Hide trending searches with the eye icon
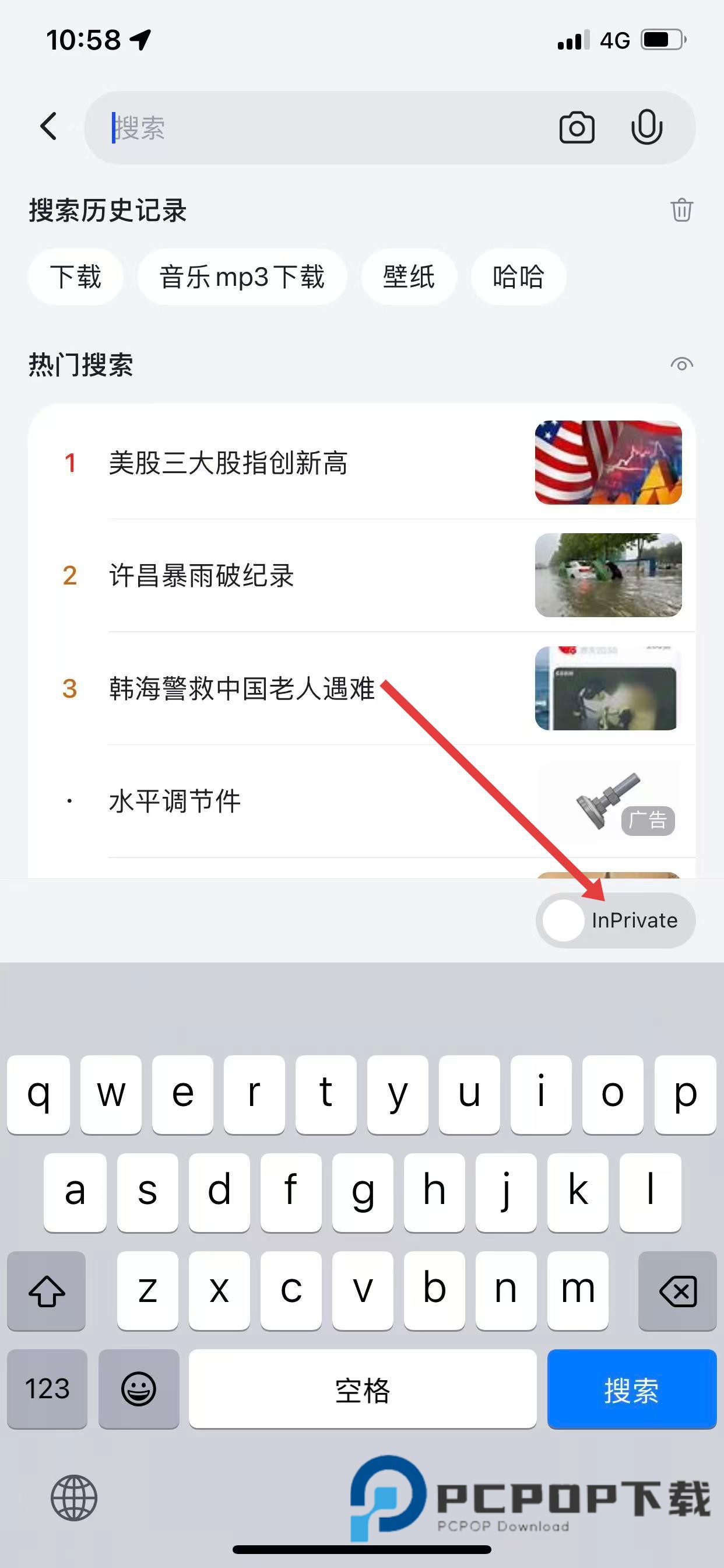Screen dimensions: 724x1568 click(x=681, y=365)
